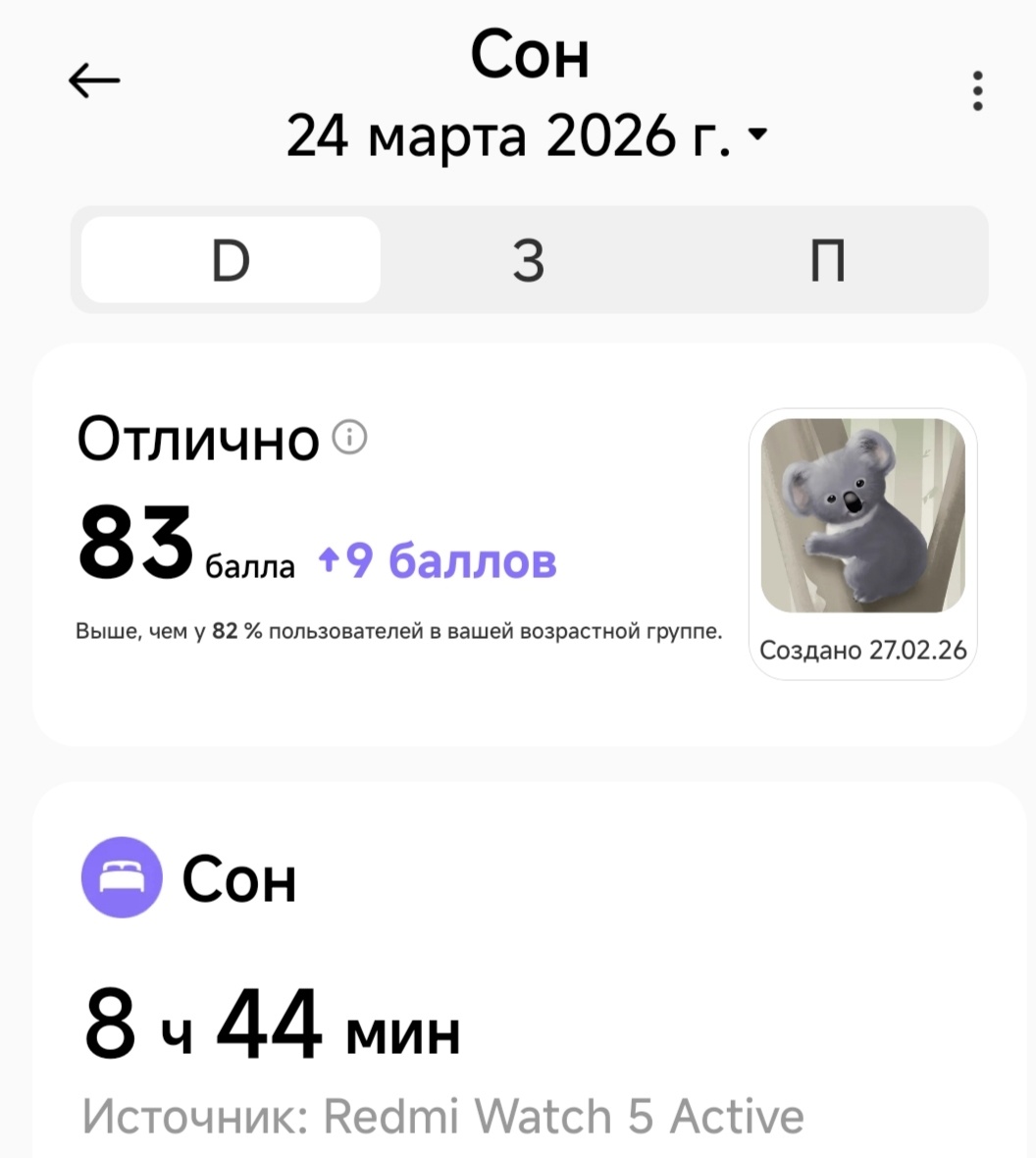
Task: Click the purple bed Сон icon
Action: coord(122,877)
